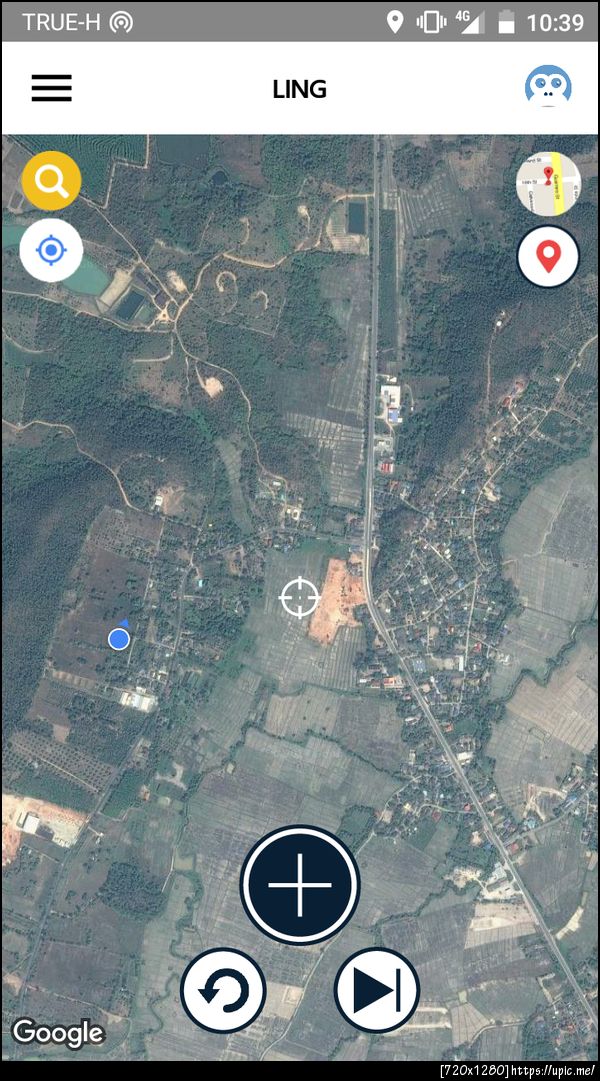Add a point with the plus button
Image resolution: width=600 pixels, height=1081 pixels.
pyautogui.click(x=299, y=885)
